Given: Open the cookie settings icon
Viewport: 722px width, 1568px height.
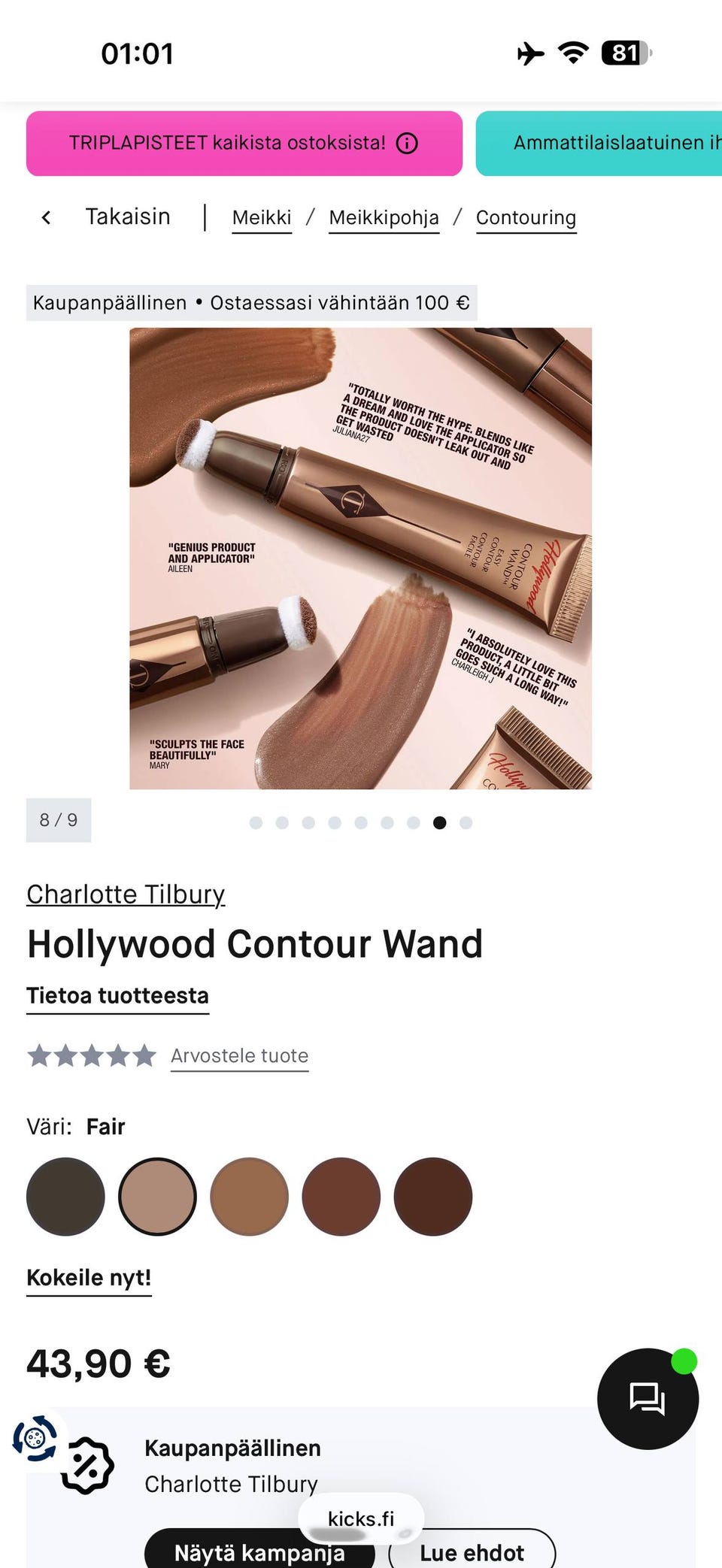Looking at the screenshot, I should click(35, 1439).
